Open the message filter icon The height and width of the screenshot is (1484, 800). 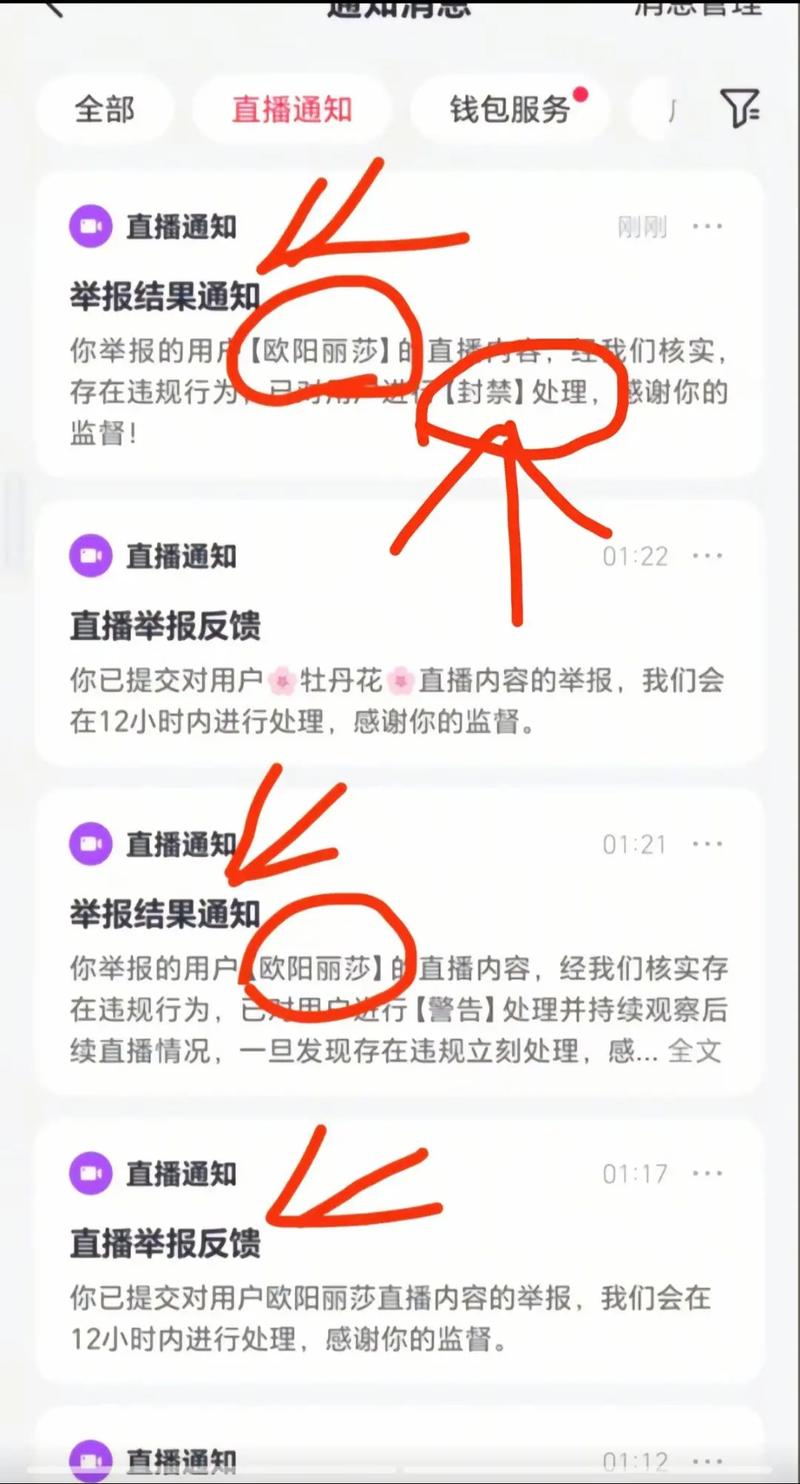(x=740, y=108)
